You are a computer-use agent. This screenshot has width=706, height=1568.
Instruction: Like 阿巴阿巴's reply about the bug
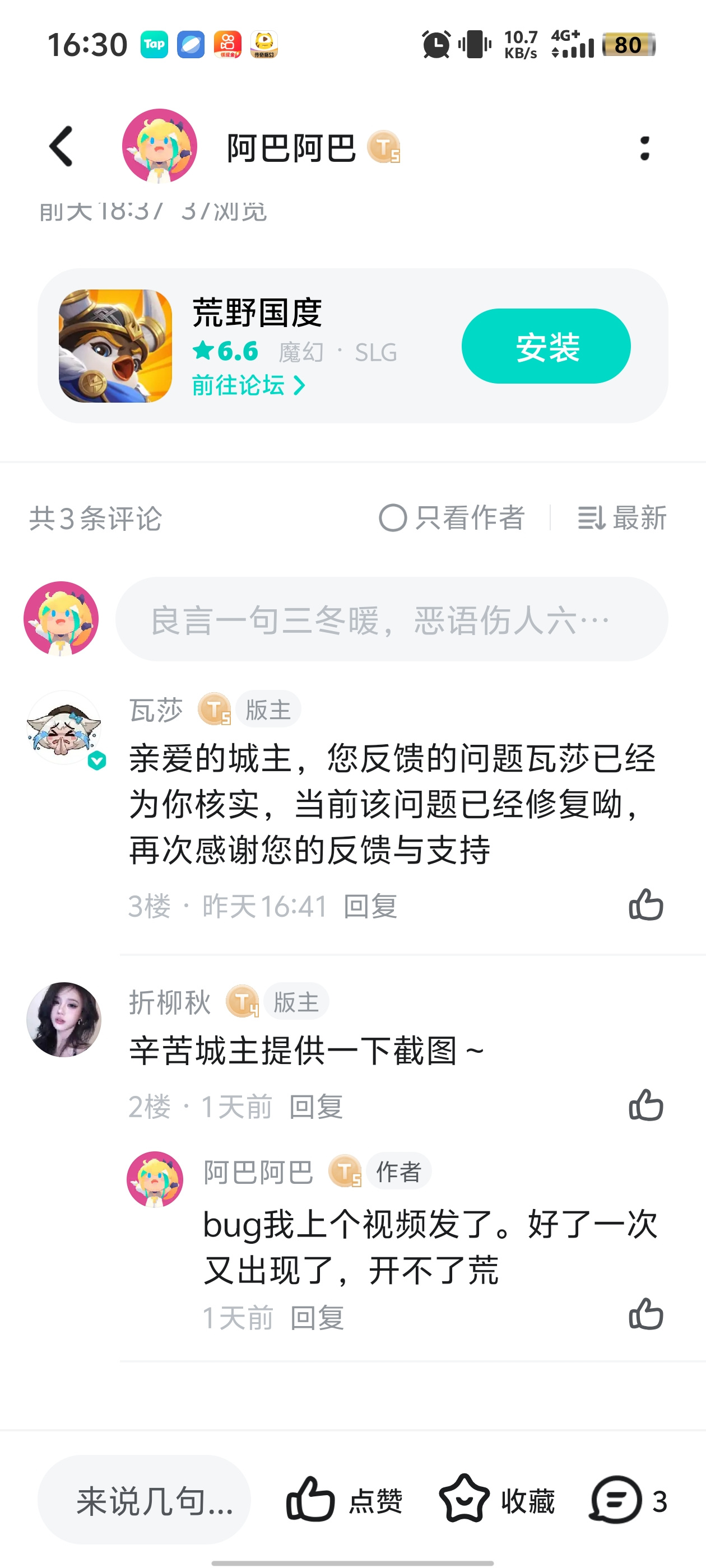645,1314
